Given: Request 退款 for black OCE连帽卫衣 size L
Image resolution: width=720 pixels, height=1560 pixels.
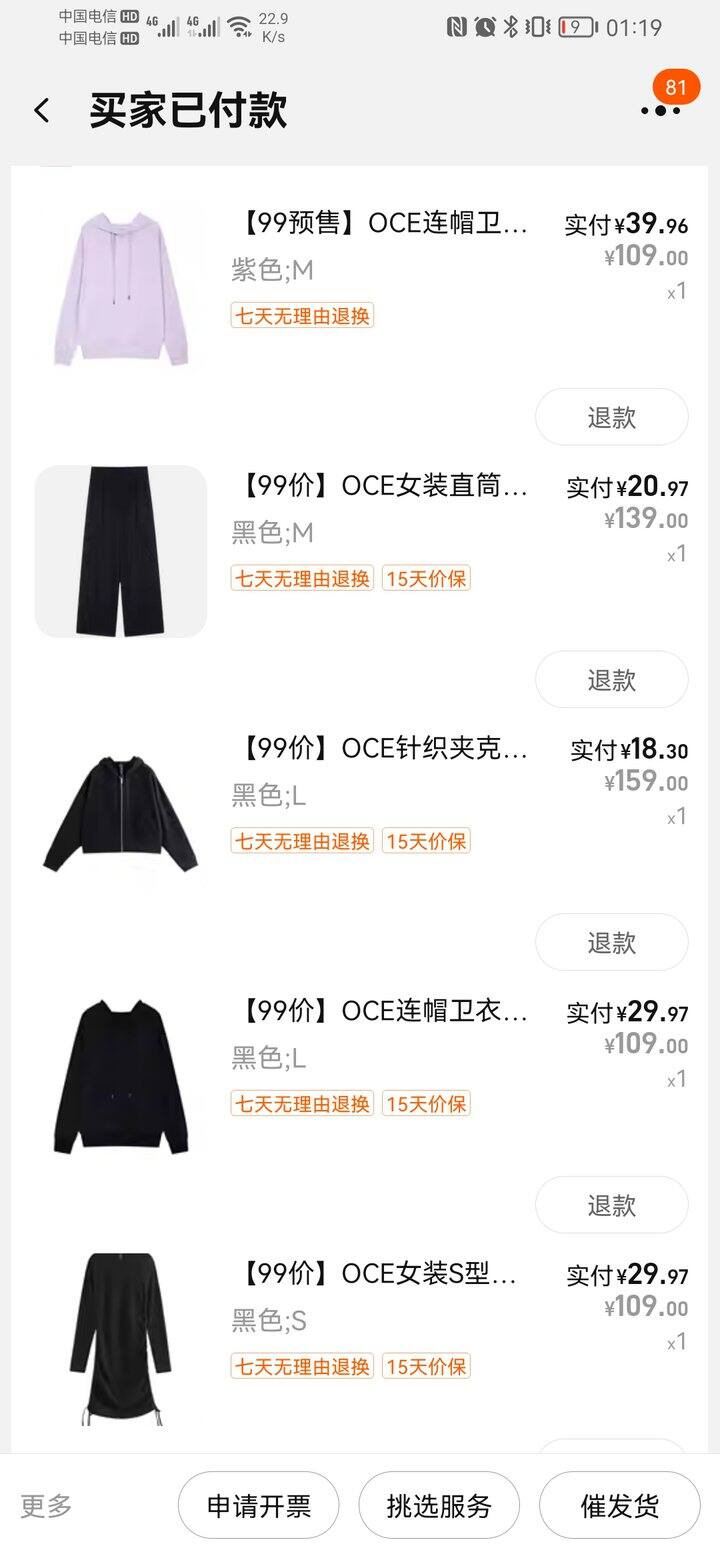Looking at the screenshot, I should (x=612, y=1205).
